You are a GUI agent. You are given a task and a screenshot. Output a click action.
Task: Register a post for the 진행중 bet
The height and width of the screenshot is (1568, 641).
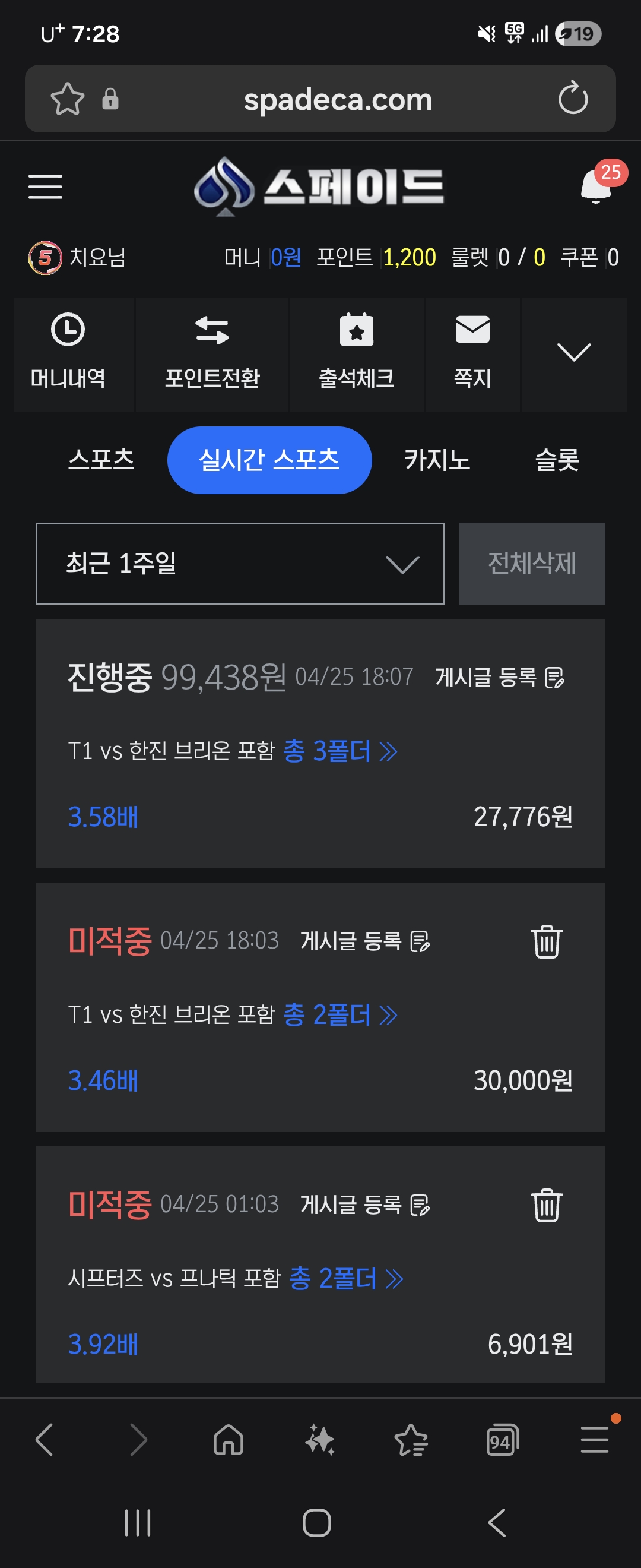tap(500, 677)
